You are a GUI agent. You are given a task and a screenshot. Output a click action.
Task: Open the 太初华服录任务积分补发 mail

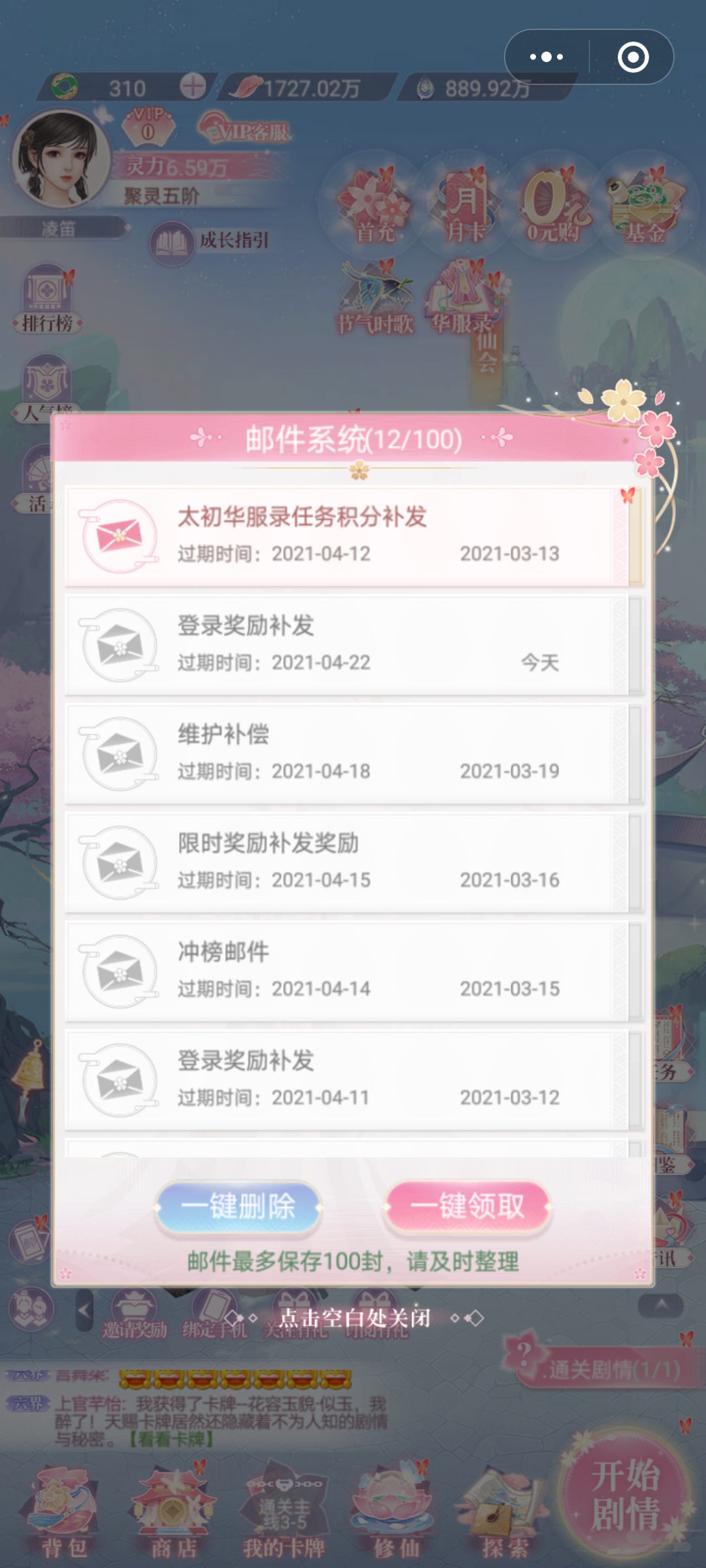click(353, 536)
